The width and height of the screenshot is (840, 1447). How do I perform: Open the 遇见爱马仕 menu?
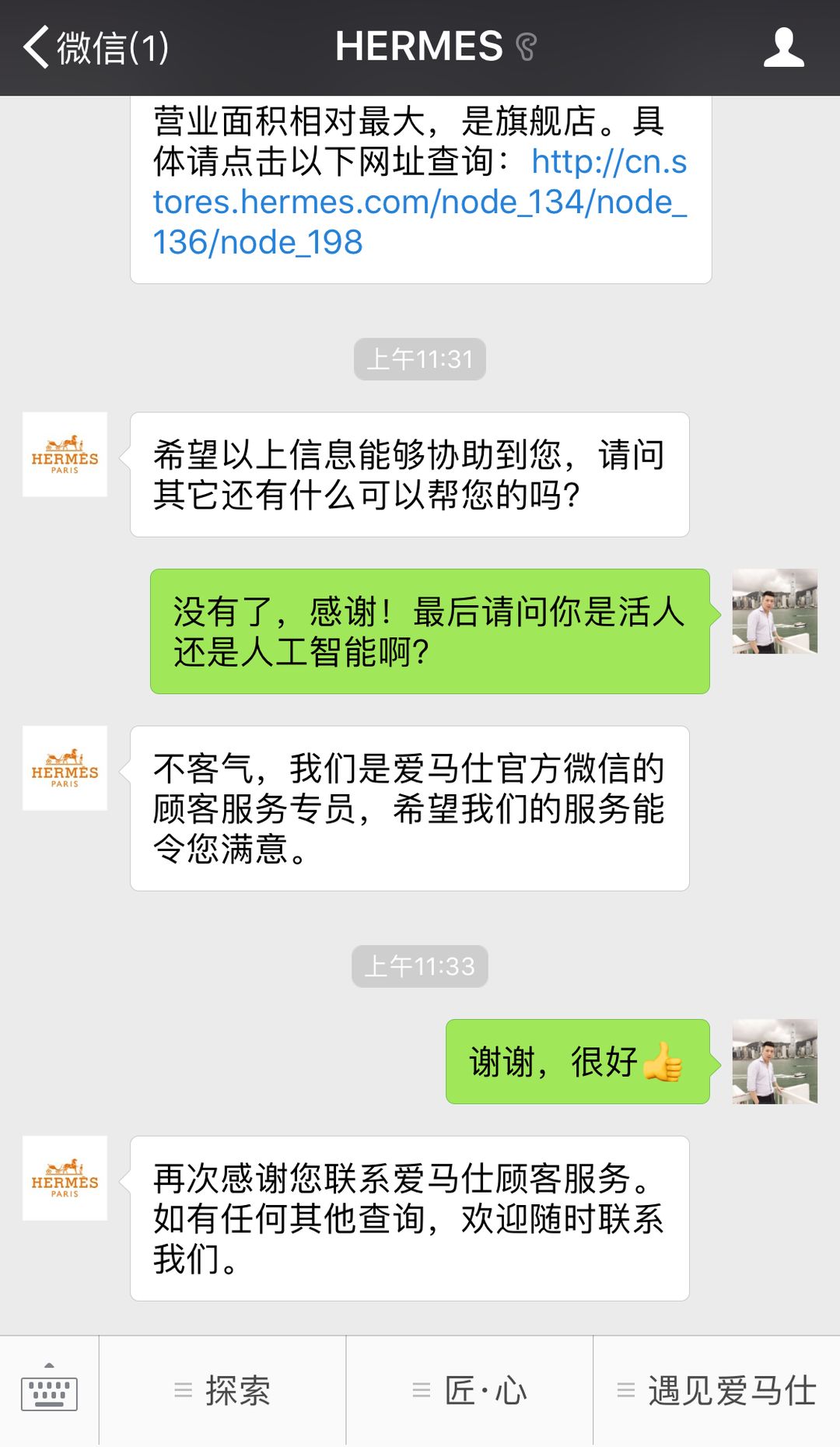[716, 1390]
